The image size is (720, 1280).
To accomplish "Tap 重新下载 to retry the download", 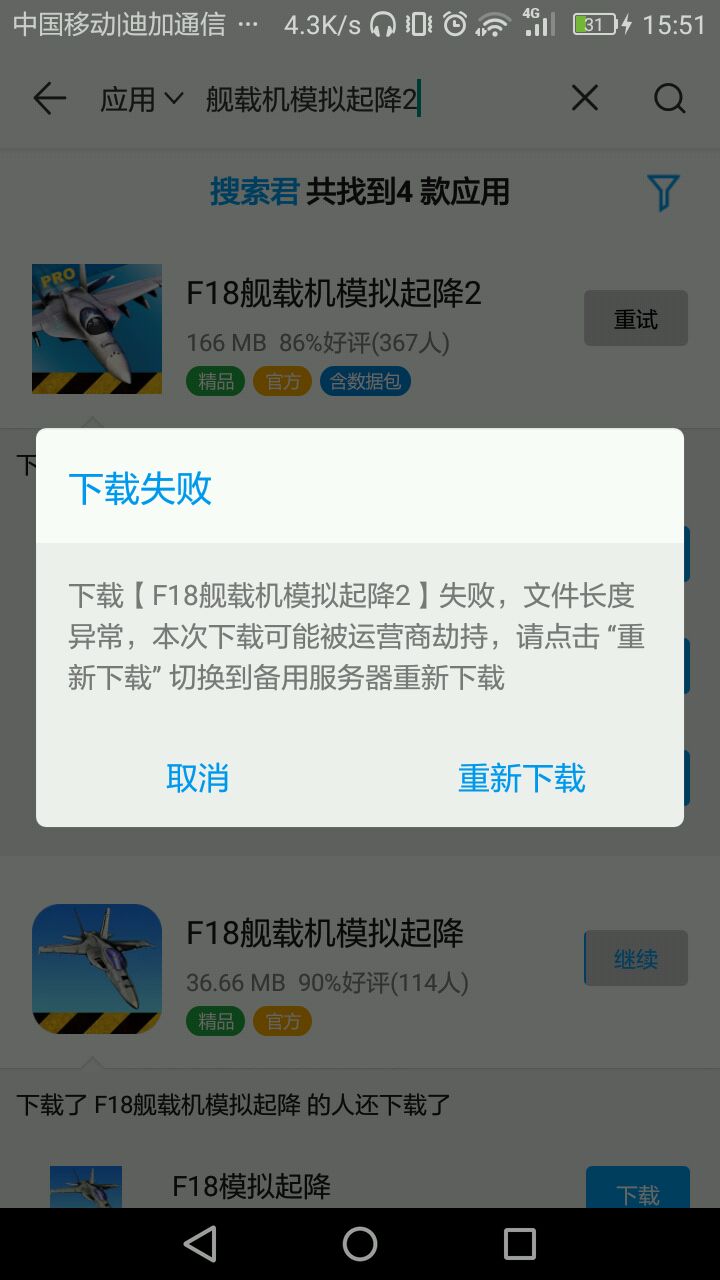I will [x=521, y=778].
